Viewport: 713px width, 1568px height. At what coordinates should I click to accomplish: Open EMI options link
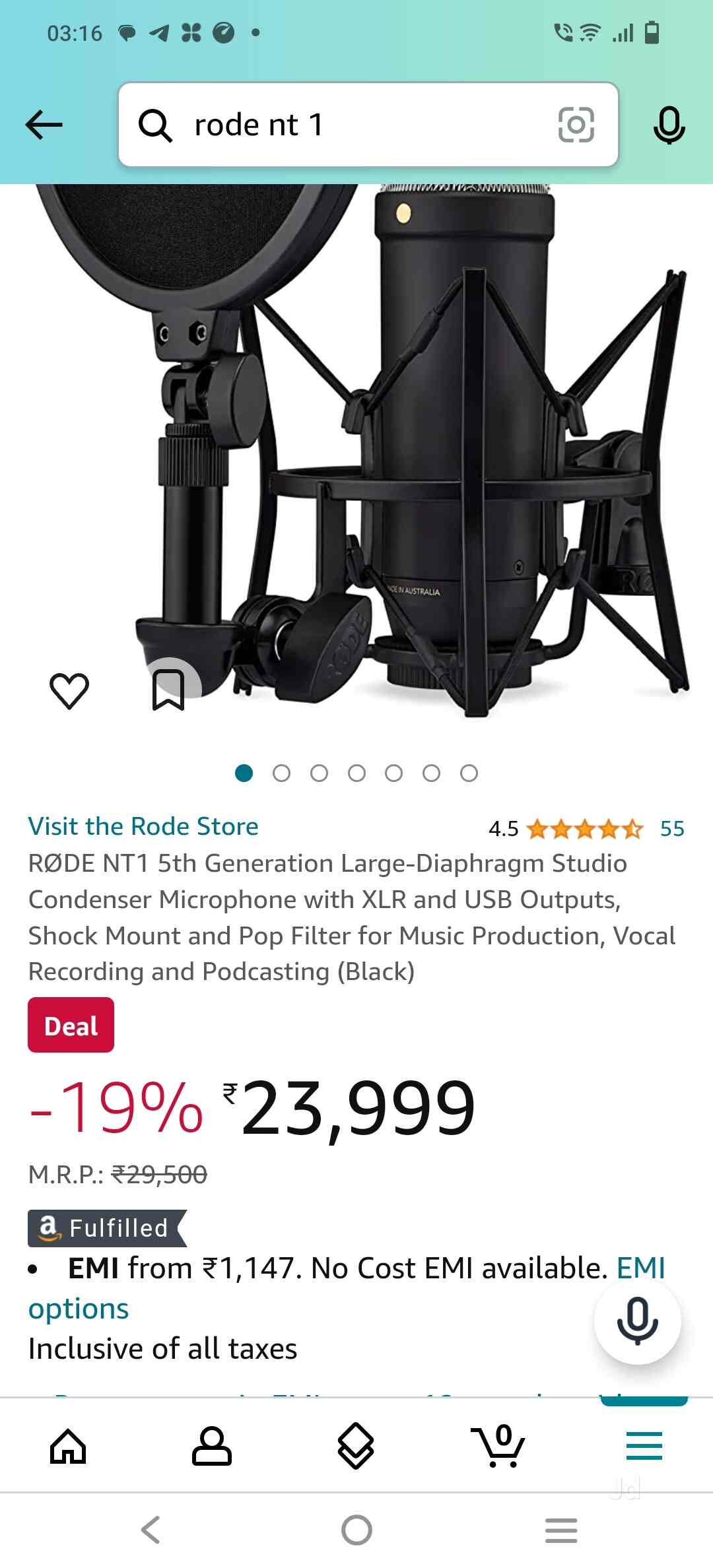79,1309
